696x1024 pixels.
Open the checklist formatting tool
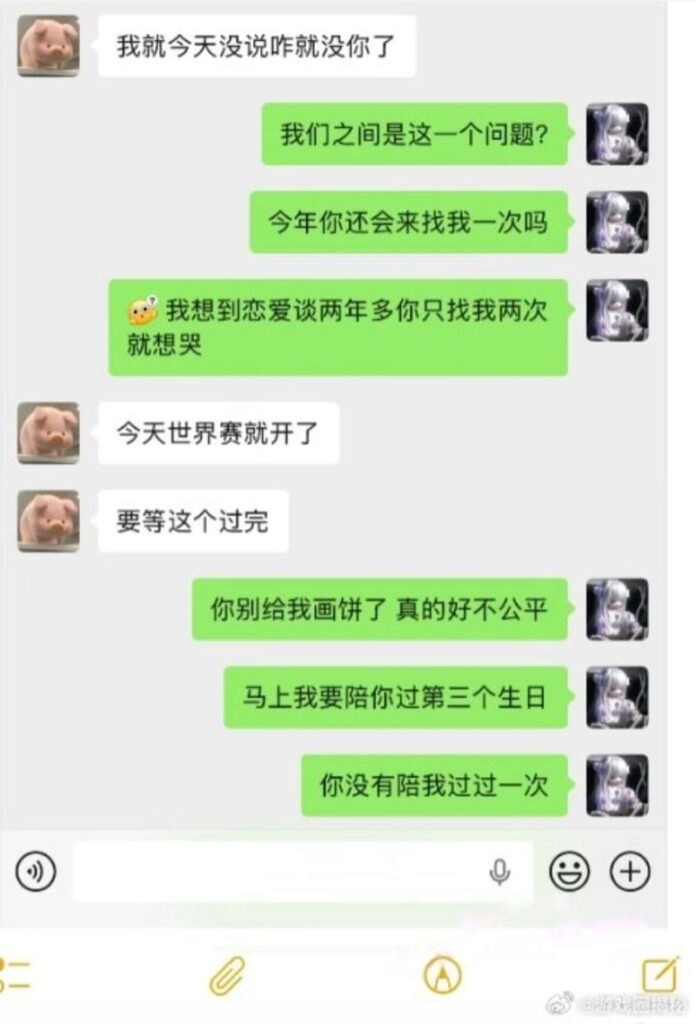click(14, 974)
